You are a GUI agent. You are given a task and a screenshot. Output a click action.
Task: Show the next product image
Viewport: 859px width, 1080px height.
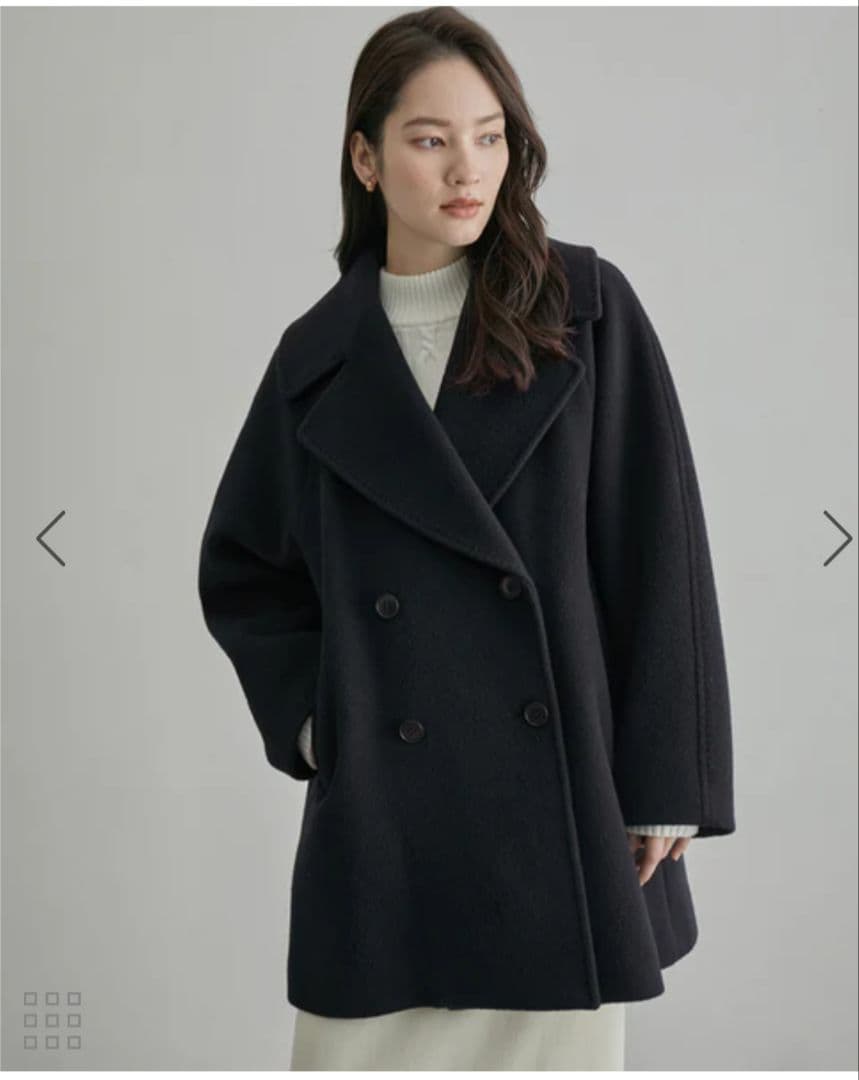(x=836, y=538)
